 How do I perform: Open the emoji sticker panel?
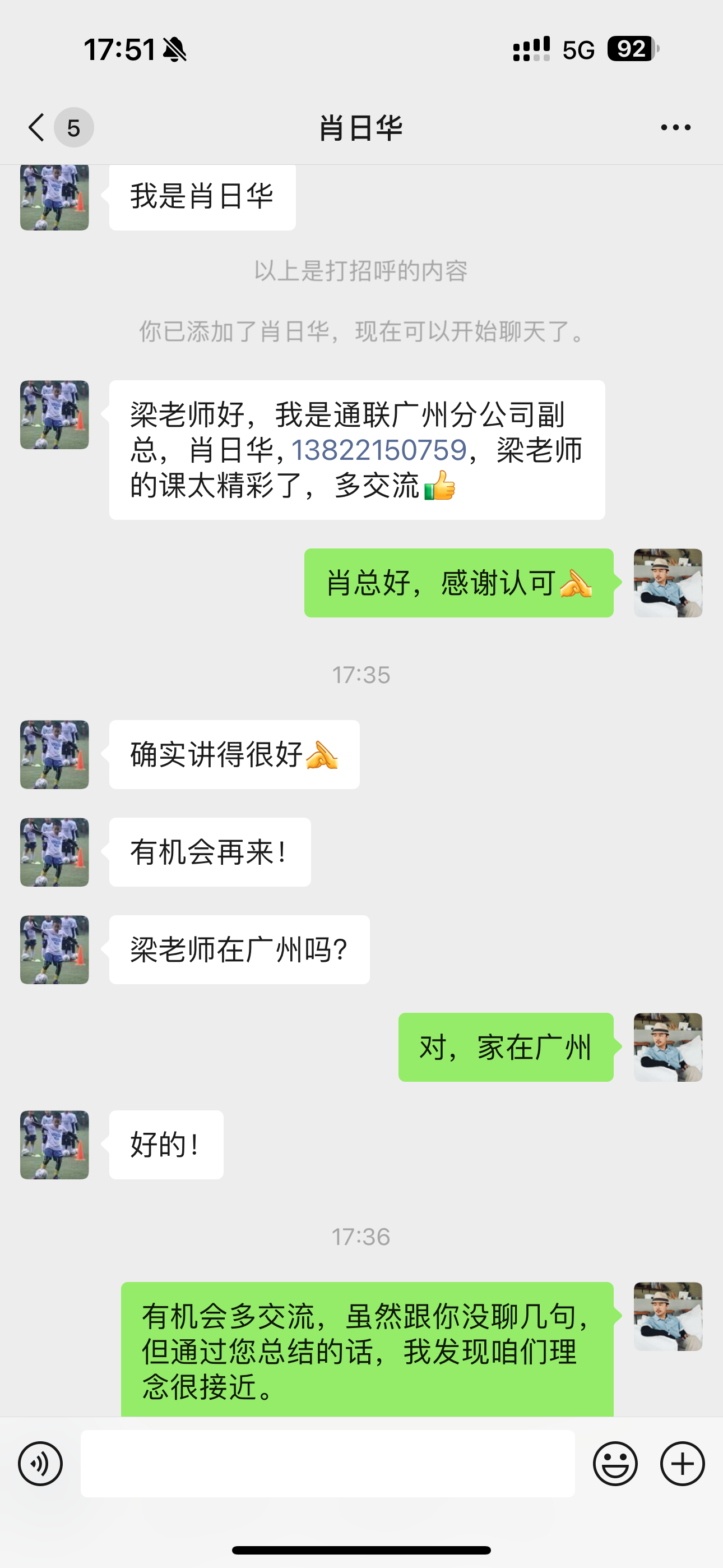click(x=615, y=1463)
